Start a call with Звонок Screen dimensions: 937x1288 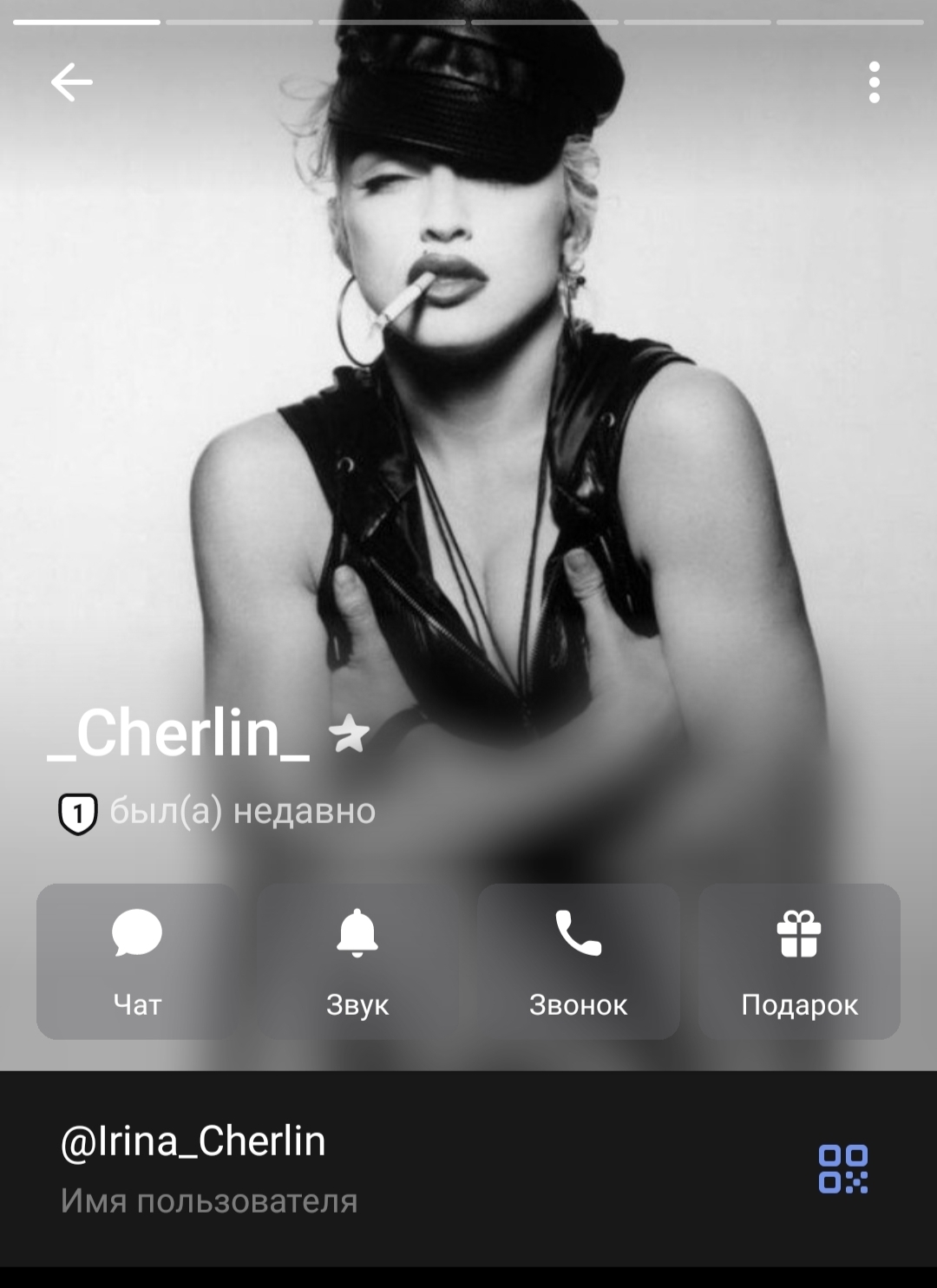tap(579, 961)
